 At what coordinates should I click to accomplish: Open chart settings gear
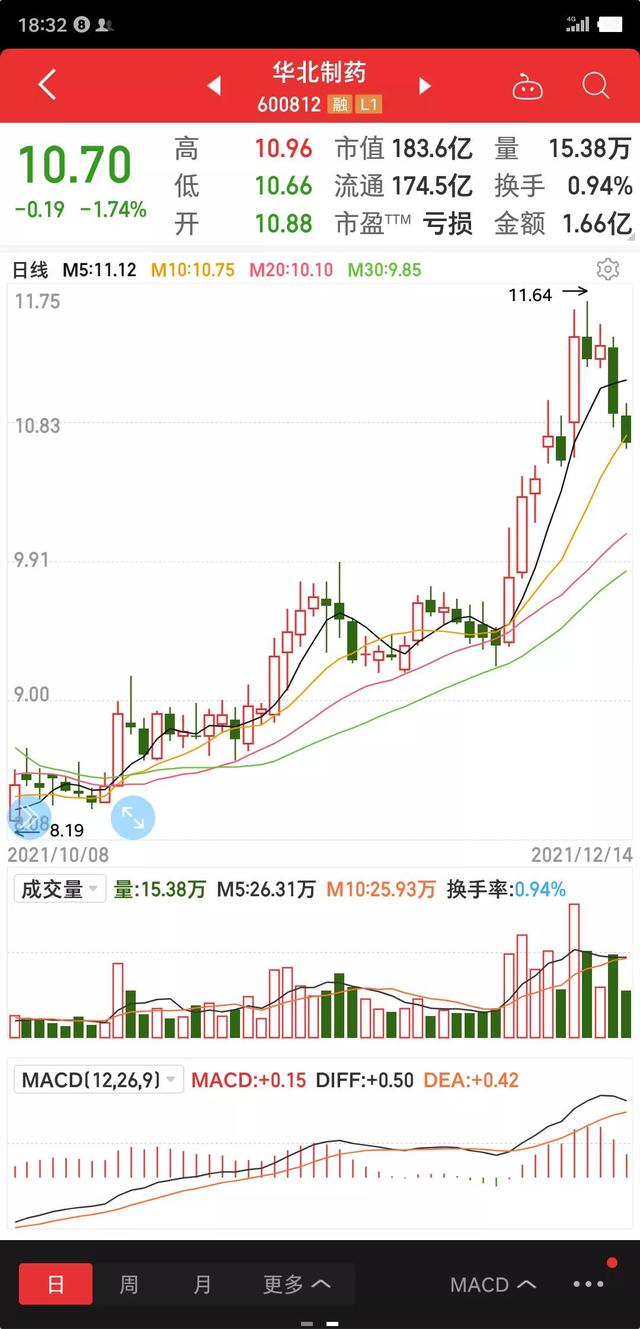coord(607,269)
